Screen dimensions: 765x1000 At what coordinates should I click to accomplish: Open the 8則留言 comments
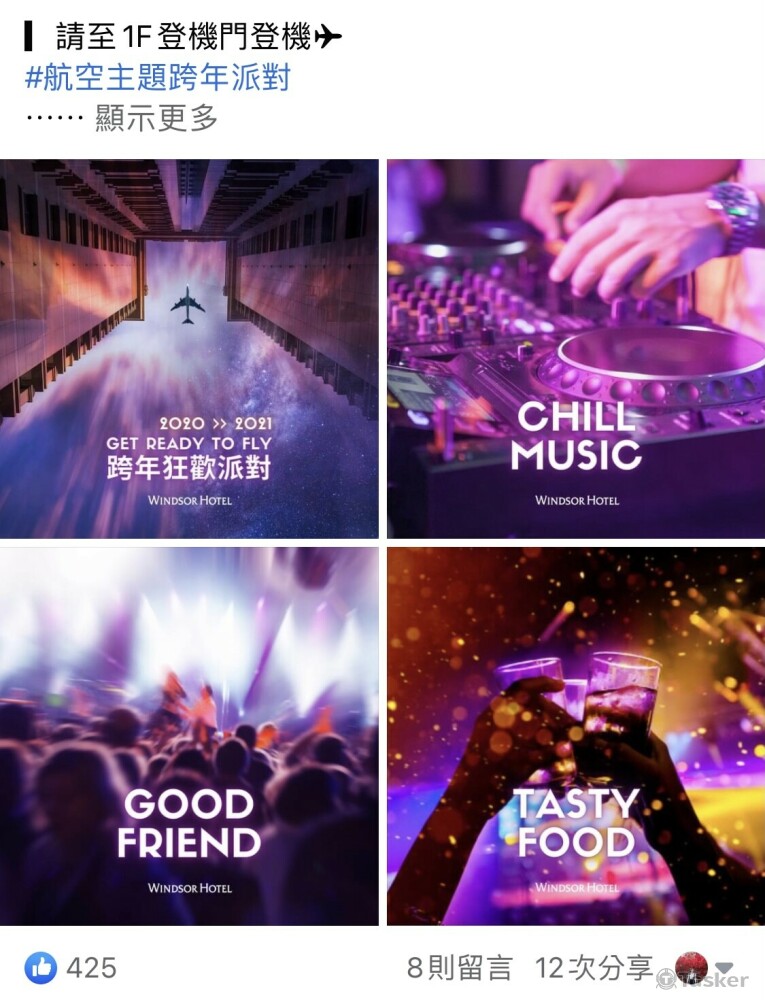pos(459,967)
